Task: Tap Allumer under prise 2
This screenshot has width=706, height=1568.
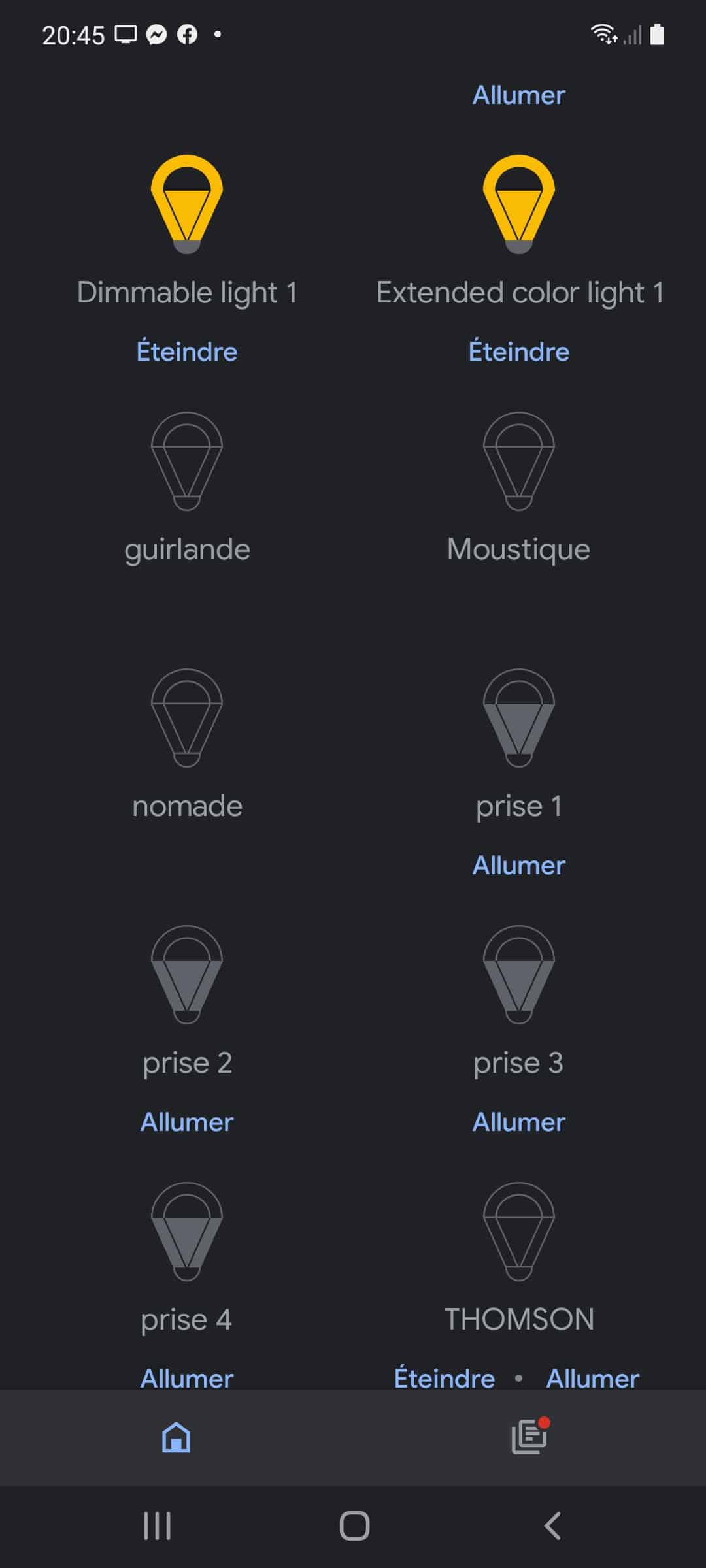Action: [187, 1122]
